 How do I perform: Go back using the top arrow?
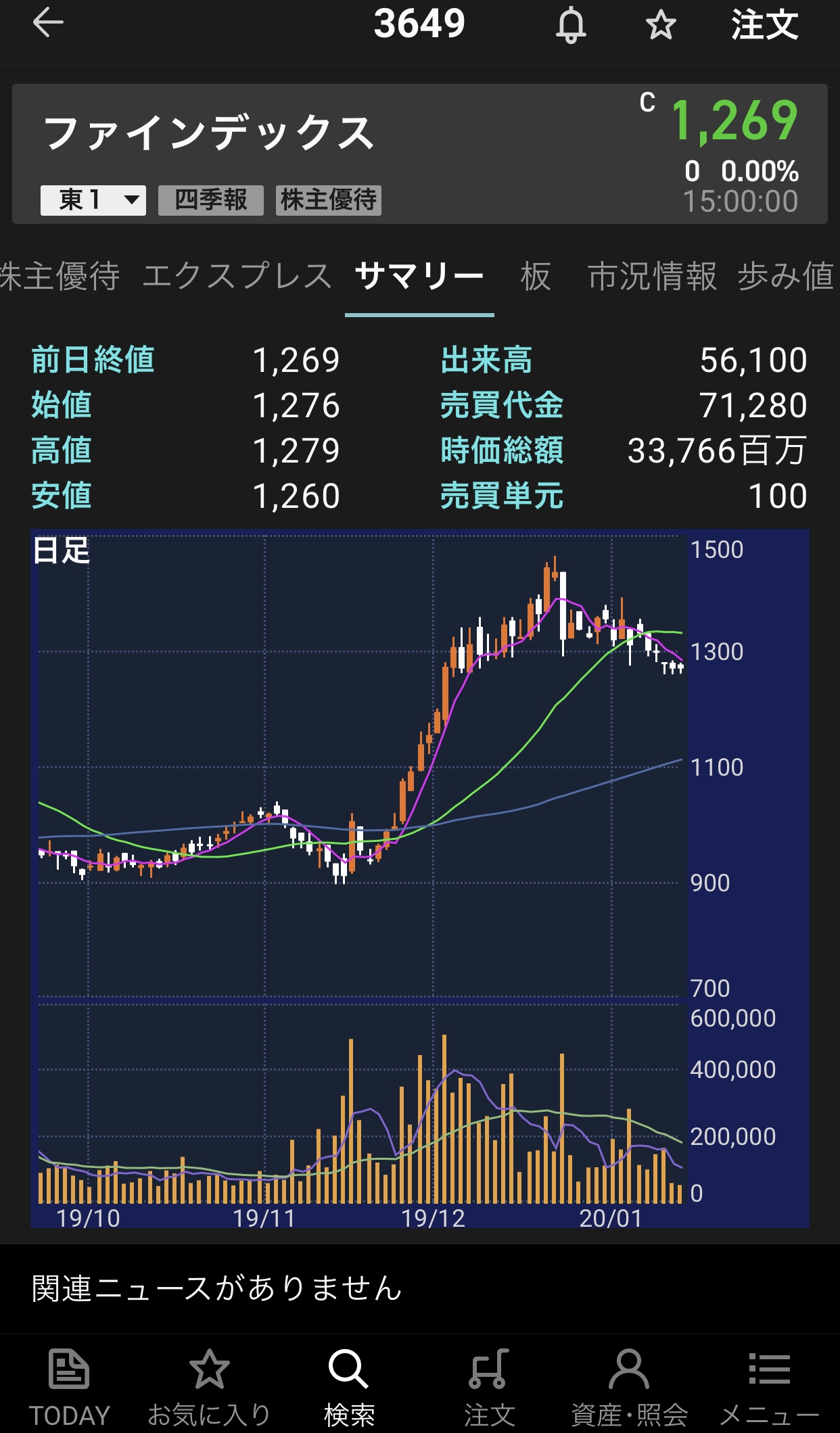coord(48,24)
